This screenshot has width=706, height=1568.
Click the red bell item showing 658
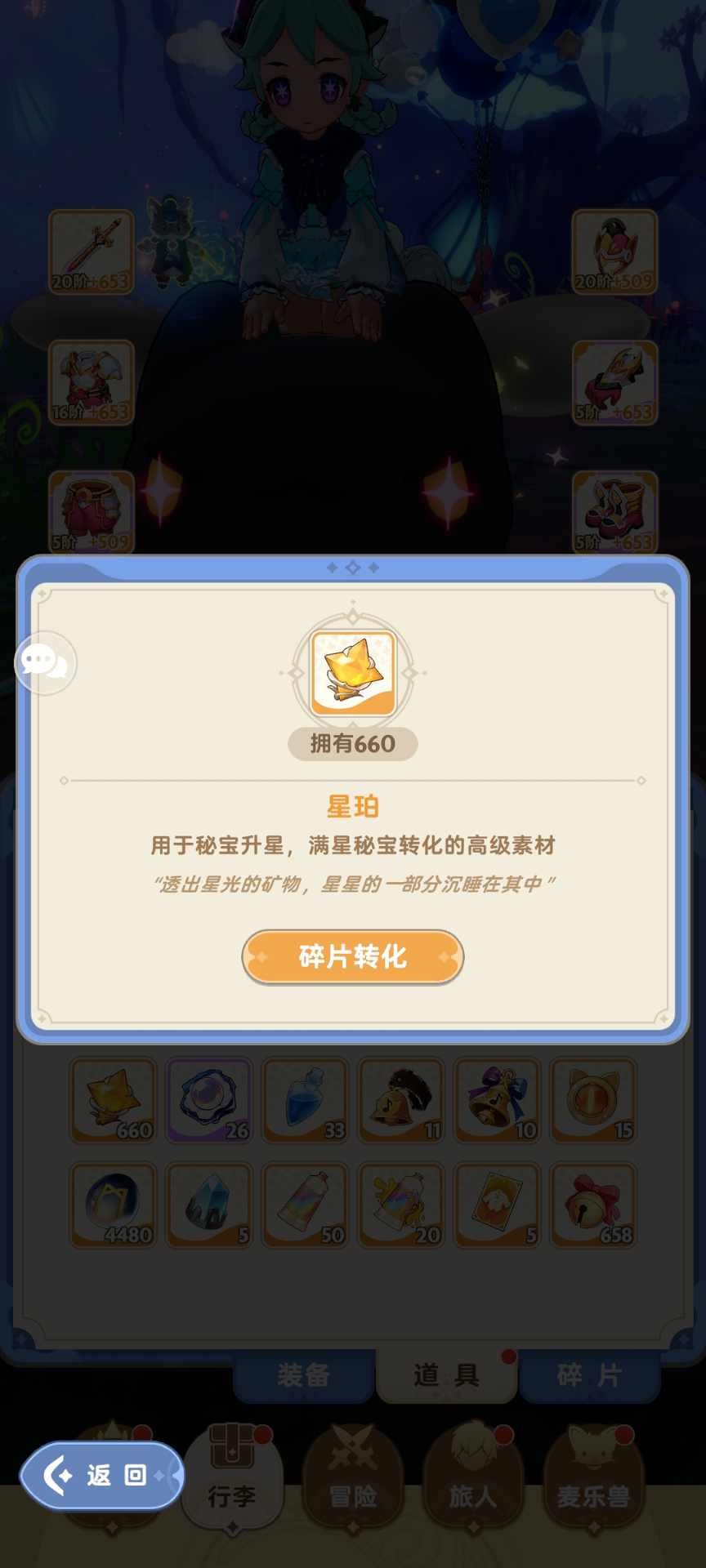[x=594, y=1205]
